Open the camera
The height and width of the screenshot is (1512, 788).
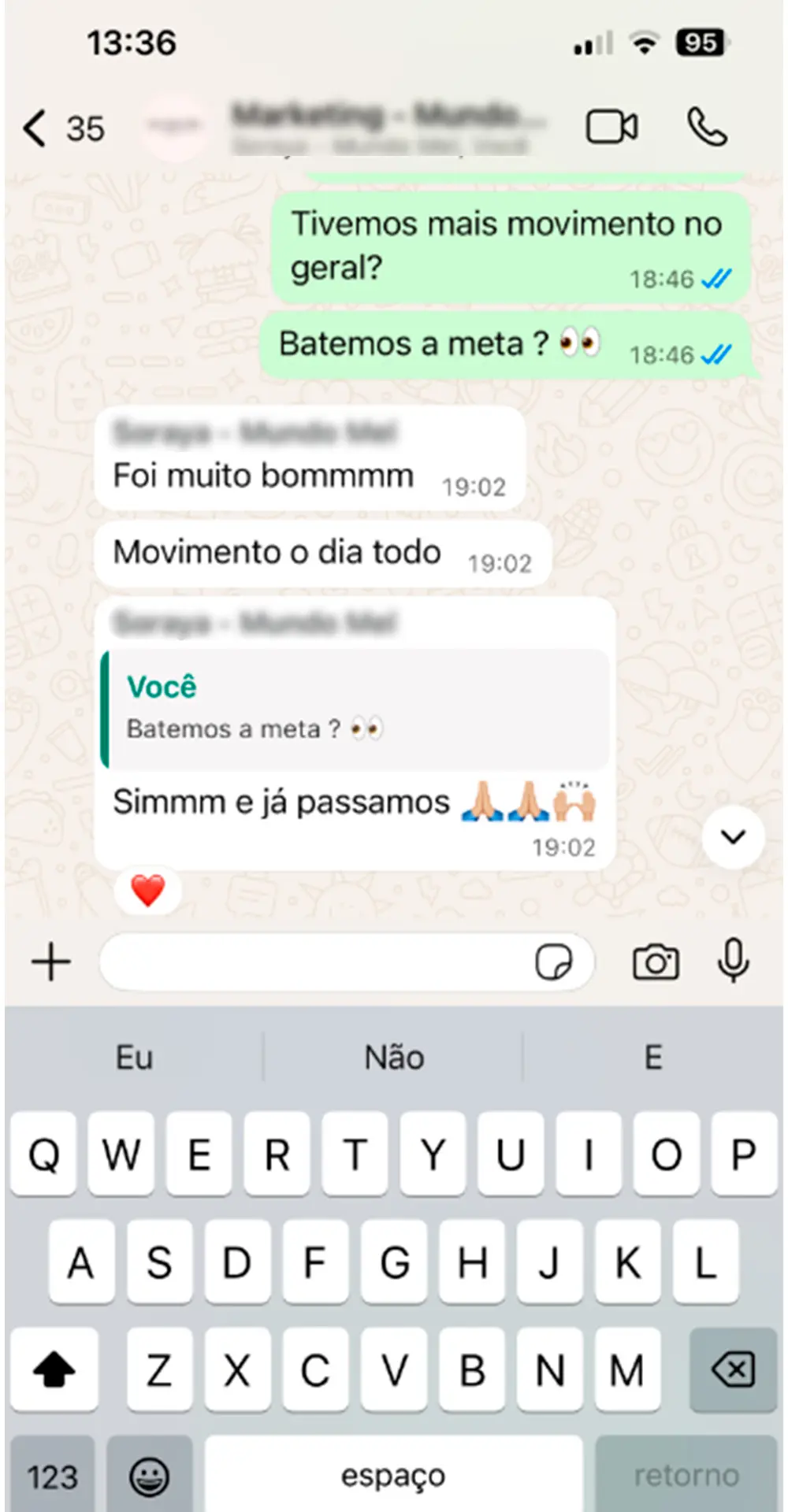click(x=656, y=962)
